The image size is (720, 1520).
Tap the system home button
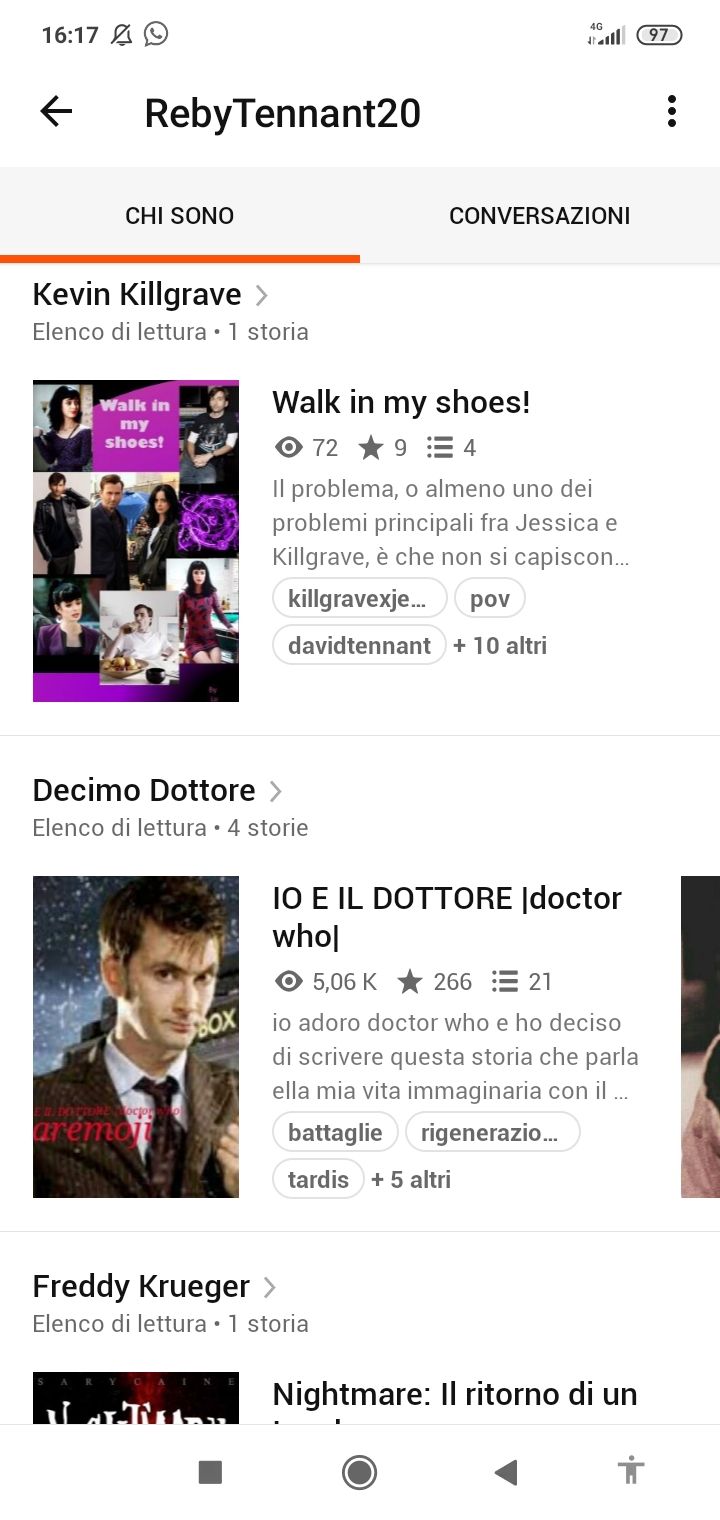[x=359, y=1472]
